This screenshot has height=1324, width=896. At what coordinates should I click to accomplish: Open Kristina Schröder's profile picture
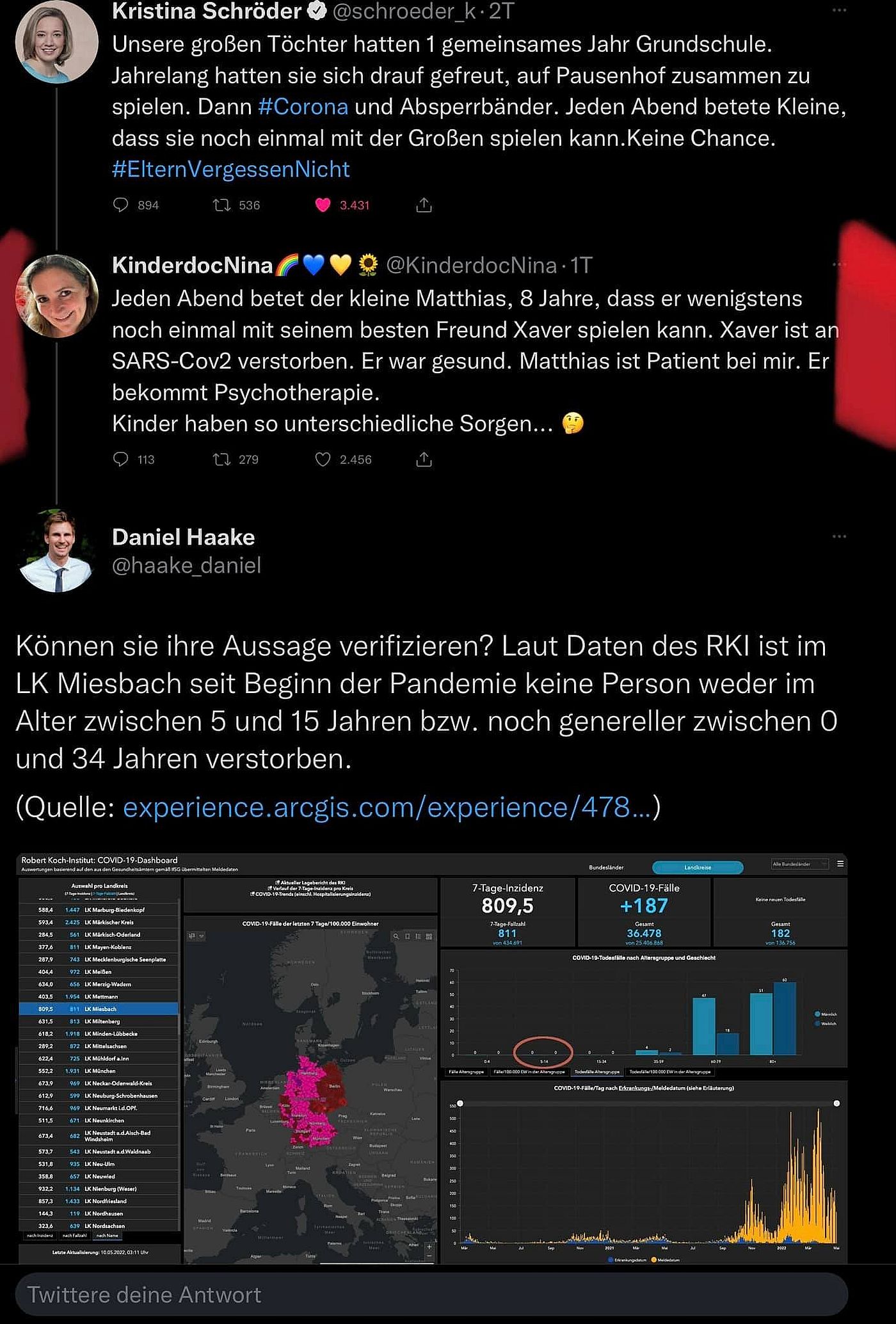57,42
